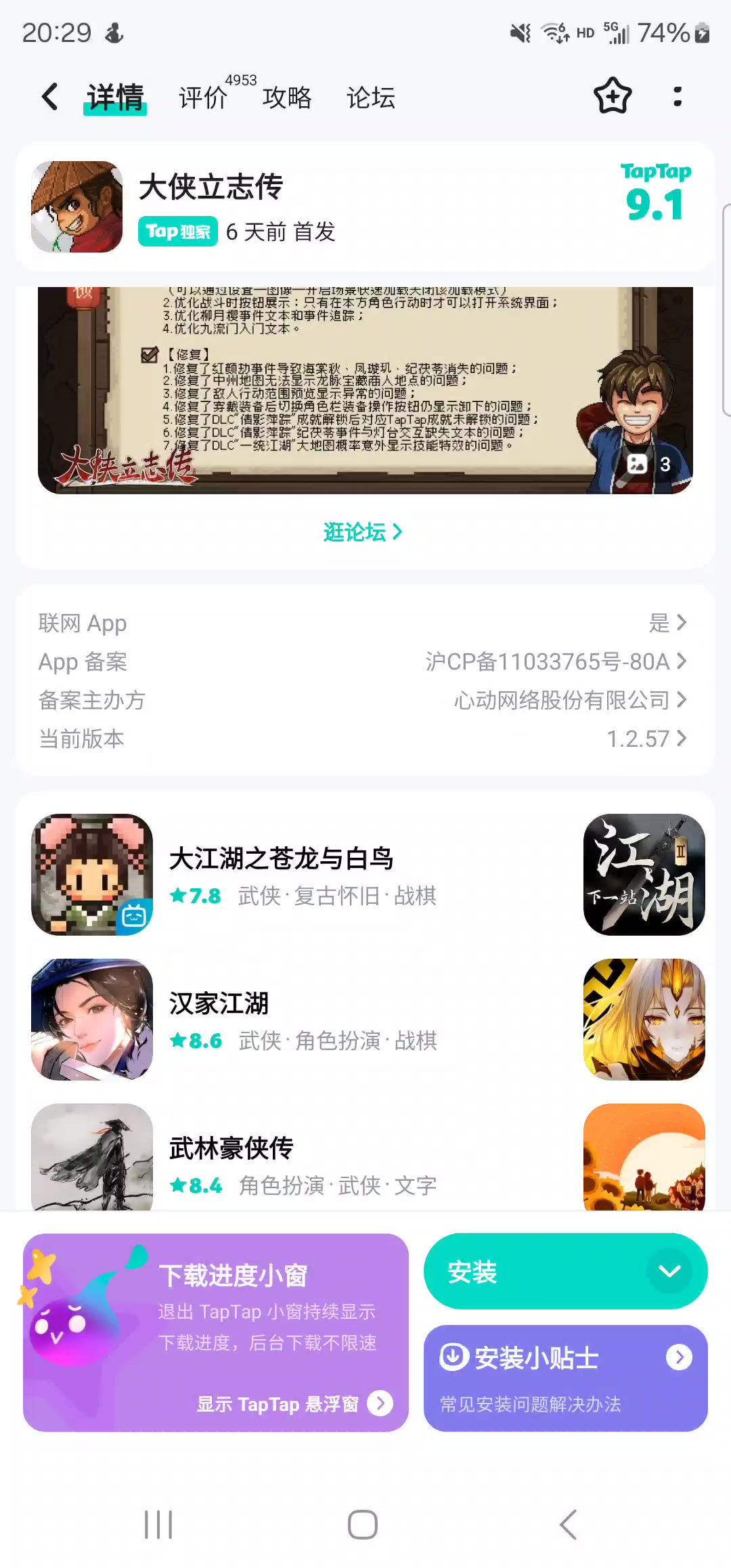
Task: Open the 下一站江湖 game icon
Action: pos(644,875)
